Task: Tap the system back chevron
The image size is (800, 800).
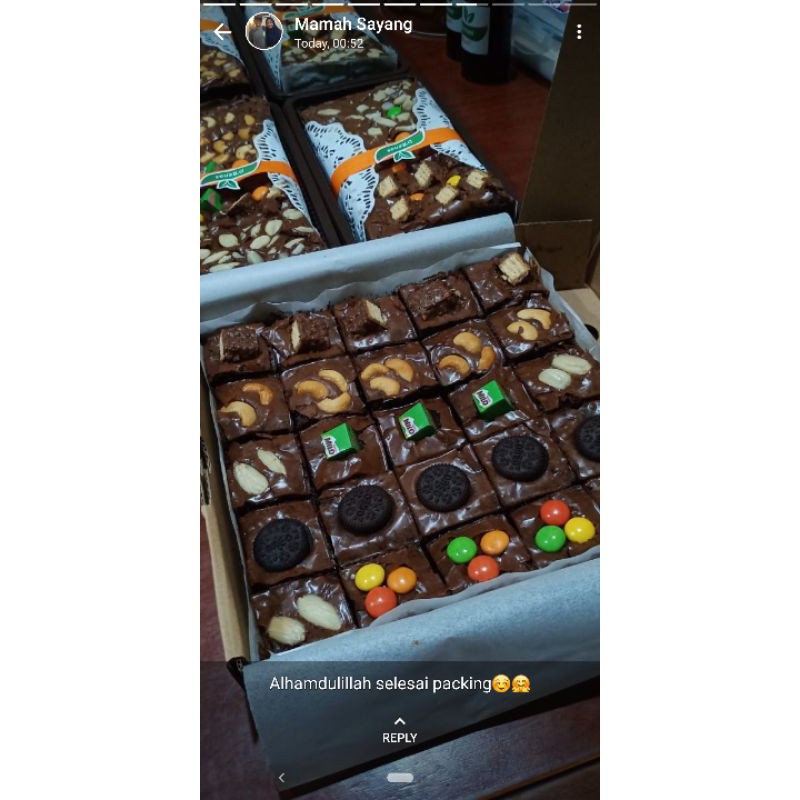Action: 282,778
